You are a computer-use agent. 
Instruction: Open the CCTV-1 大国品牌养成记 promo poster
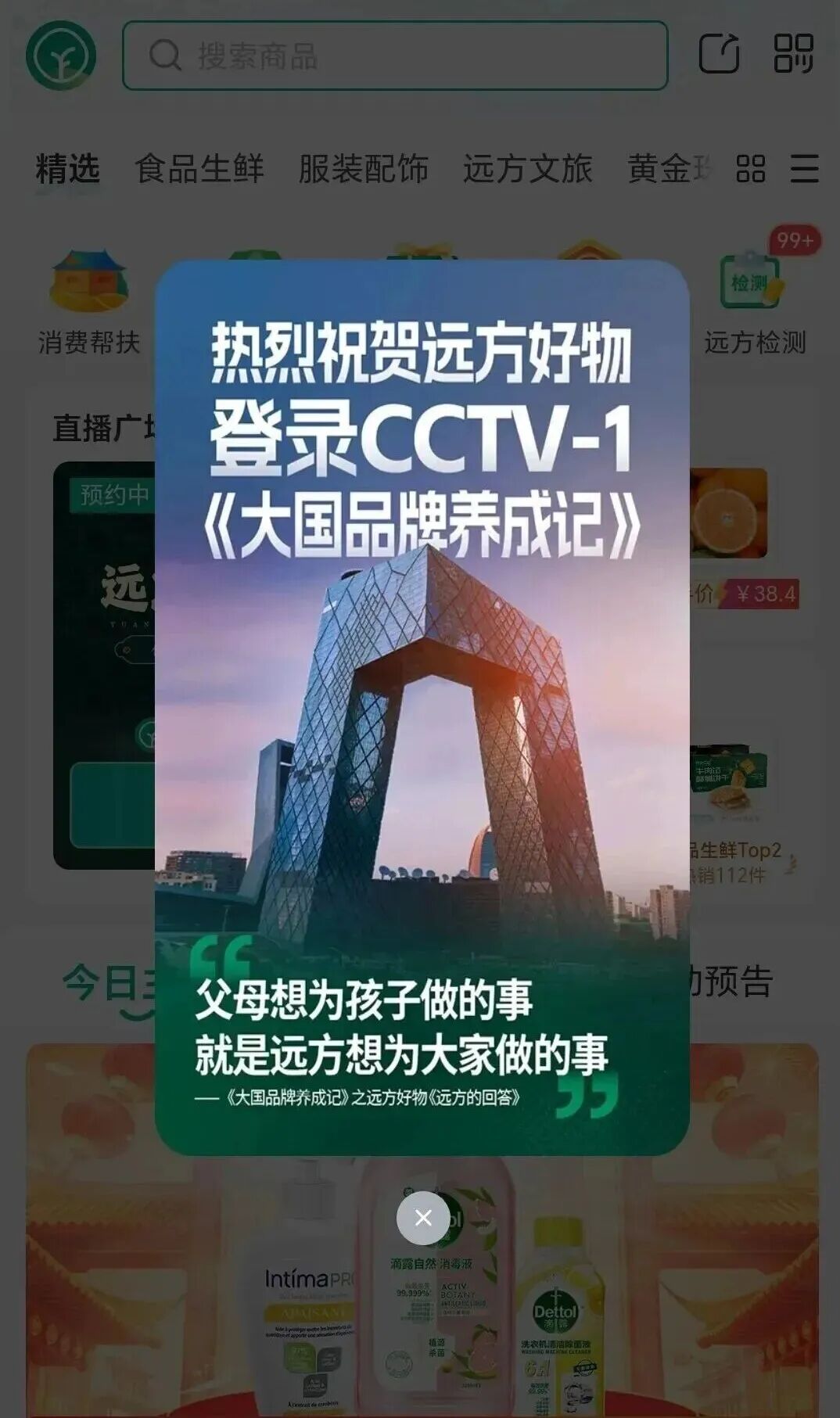coord(422,706)
